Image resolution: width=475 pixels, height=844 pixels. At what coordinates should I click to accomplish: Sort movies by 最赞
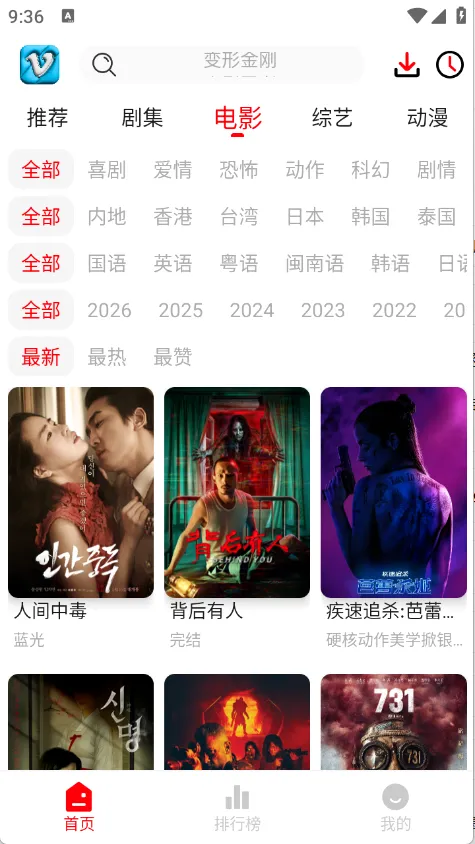tap(172, 357)
